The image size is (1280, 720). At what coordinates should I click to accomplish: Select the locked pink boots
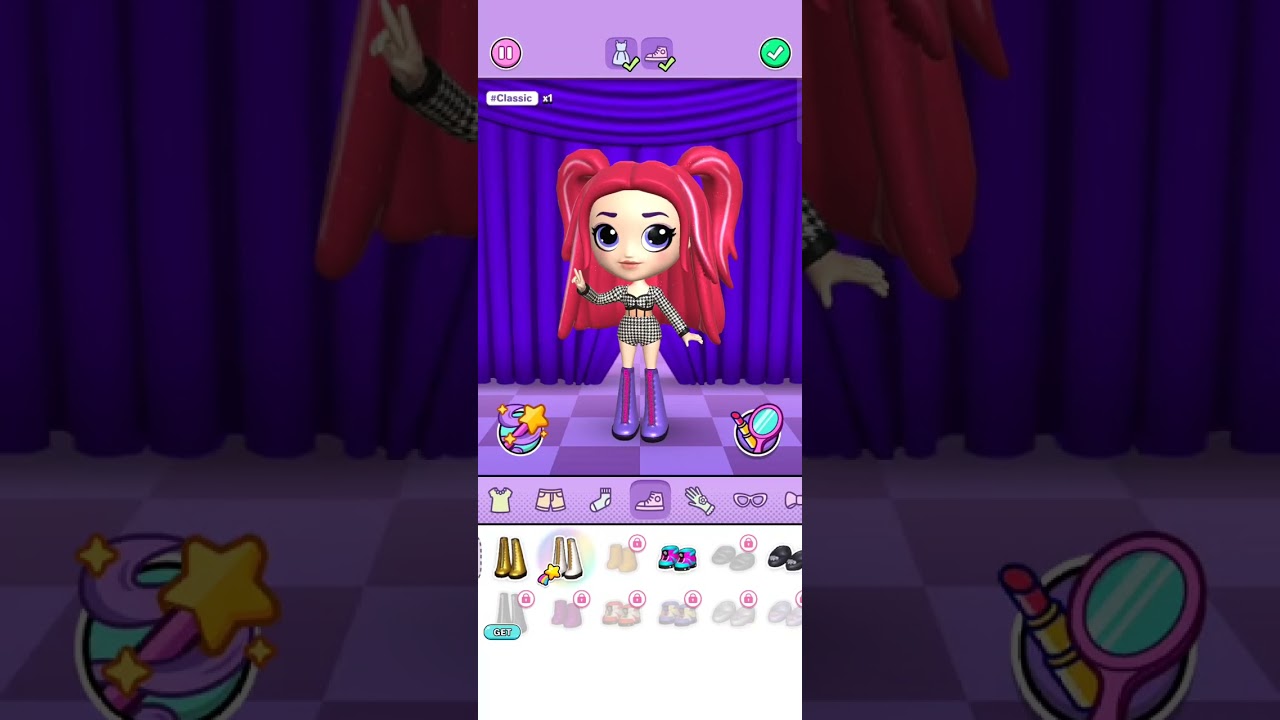[567, 613]
